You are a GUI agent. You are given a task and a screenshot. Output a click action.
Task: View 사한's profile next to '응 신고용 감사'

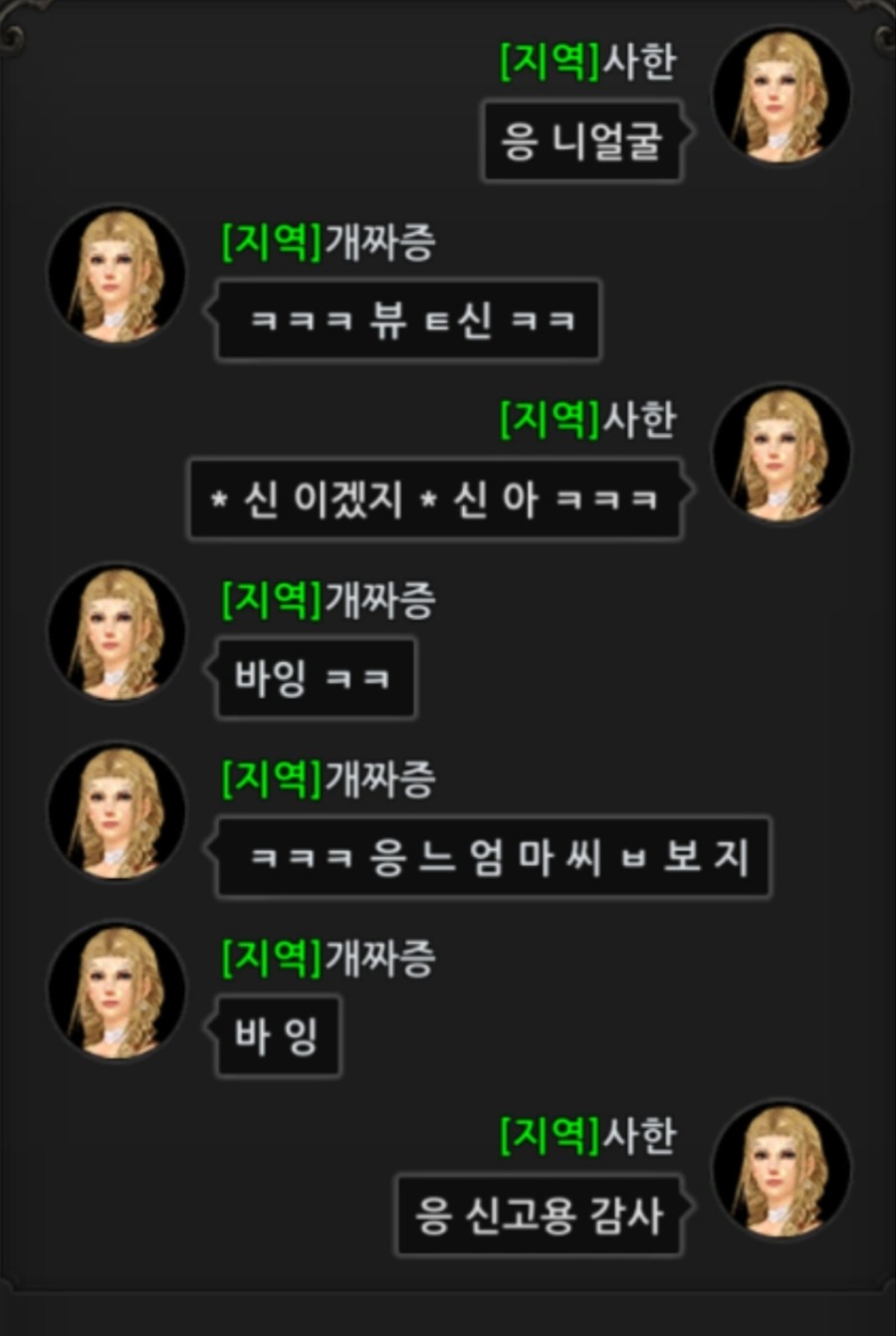click(x=782, y=1170)
